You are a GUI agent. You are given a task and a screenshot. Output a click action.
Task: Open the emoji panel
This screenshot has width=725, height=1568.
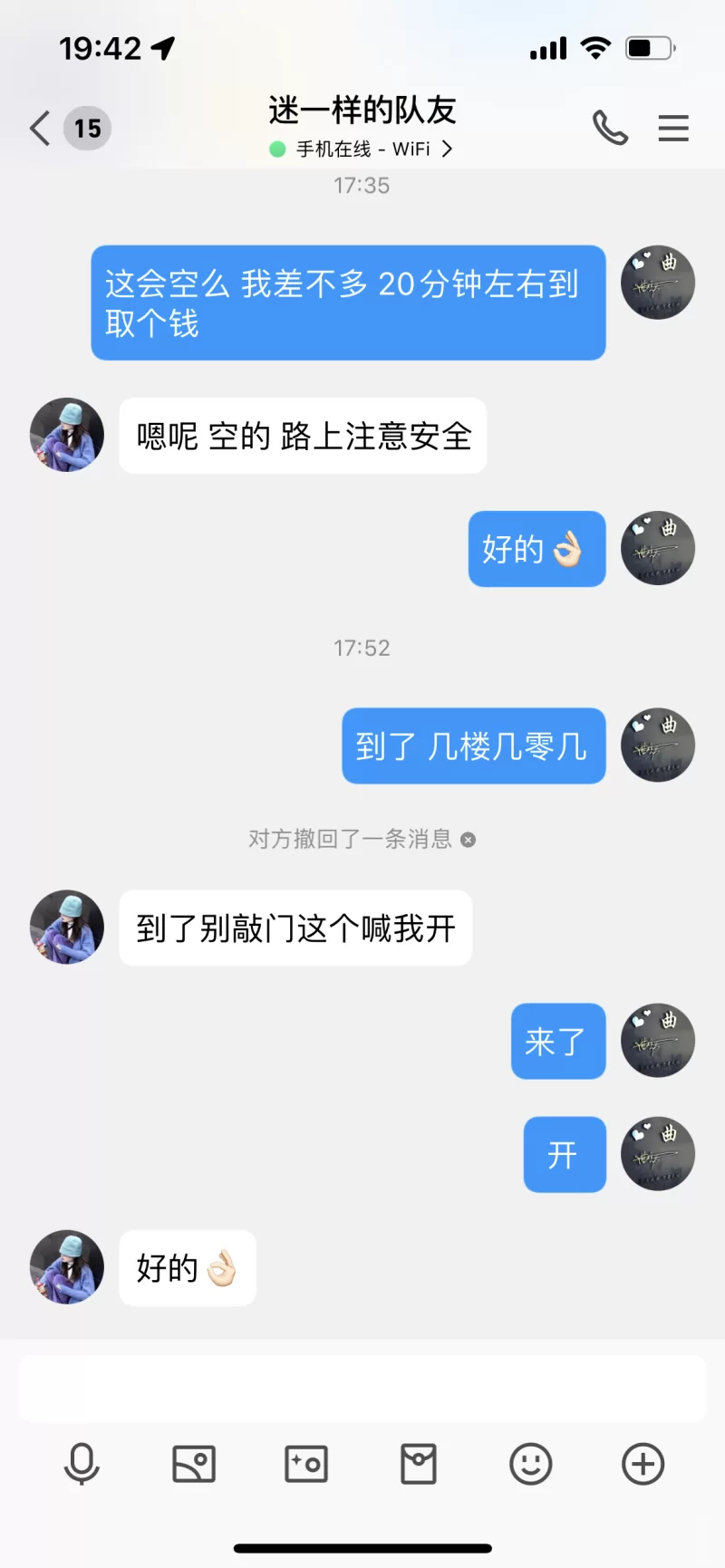[x=531, y=1464]
